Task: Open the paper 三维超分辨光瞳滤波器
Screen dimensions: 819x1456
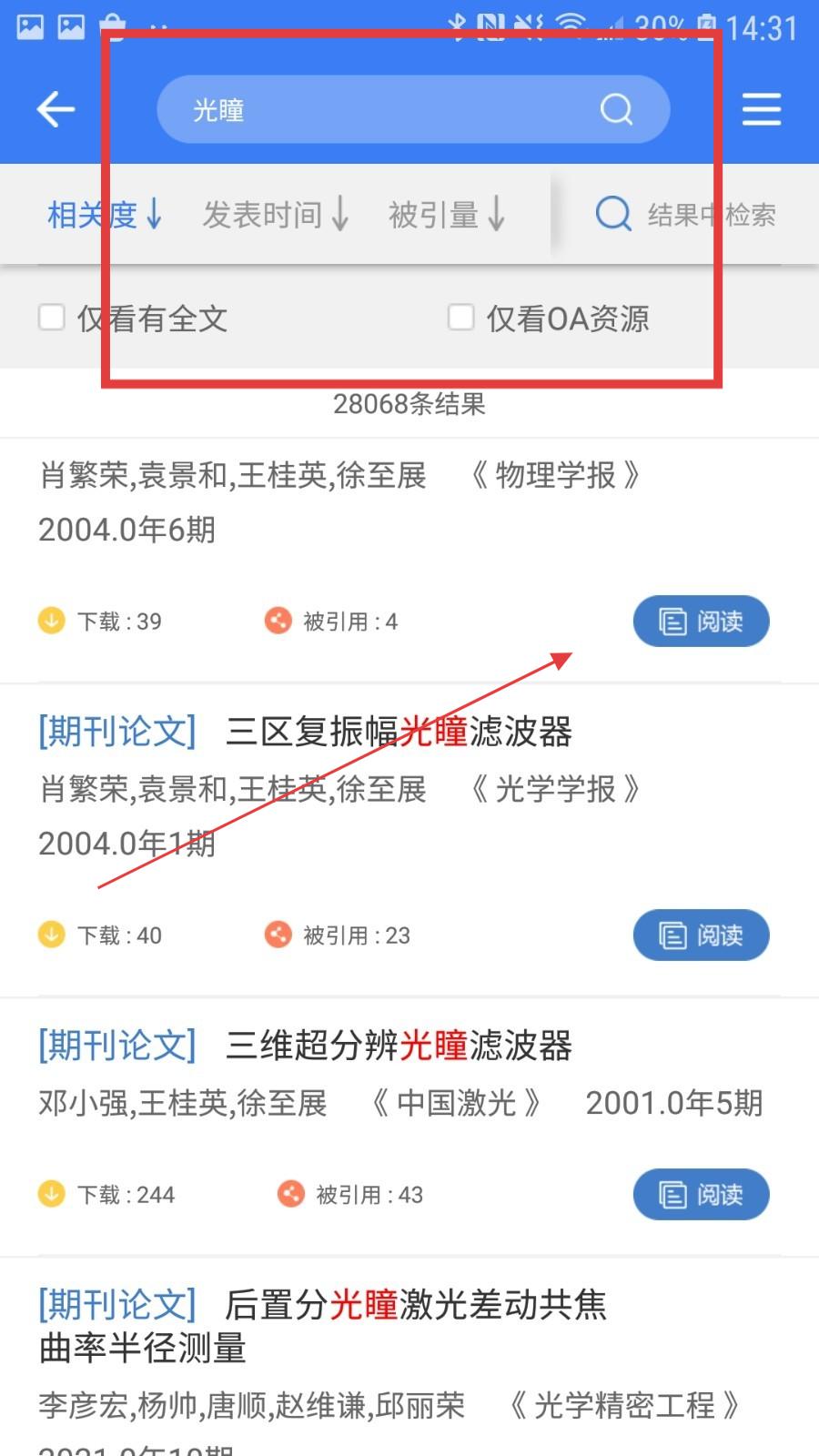Action: pos(399,1046)
